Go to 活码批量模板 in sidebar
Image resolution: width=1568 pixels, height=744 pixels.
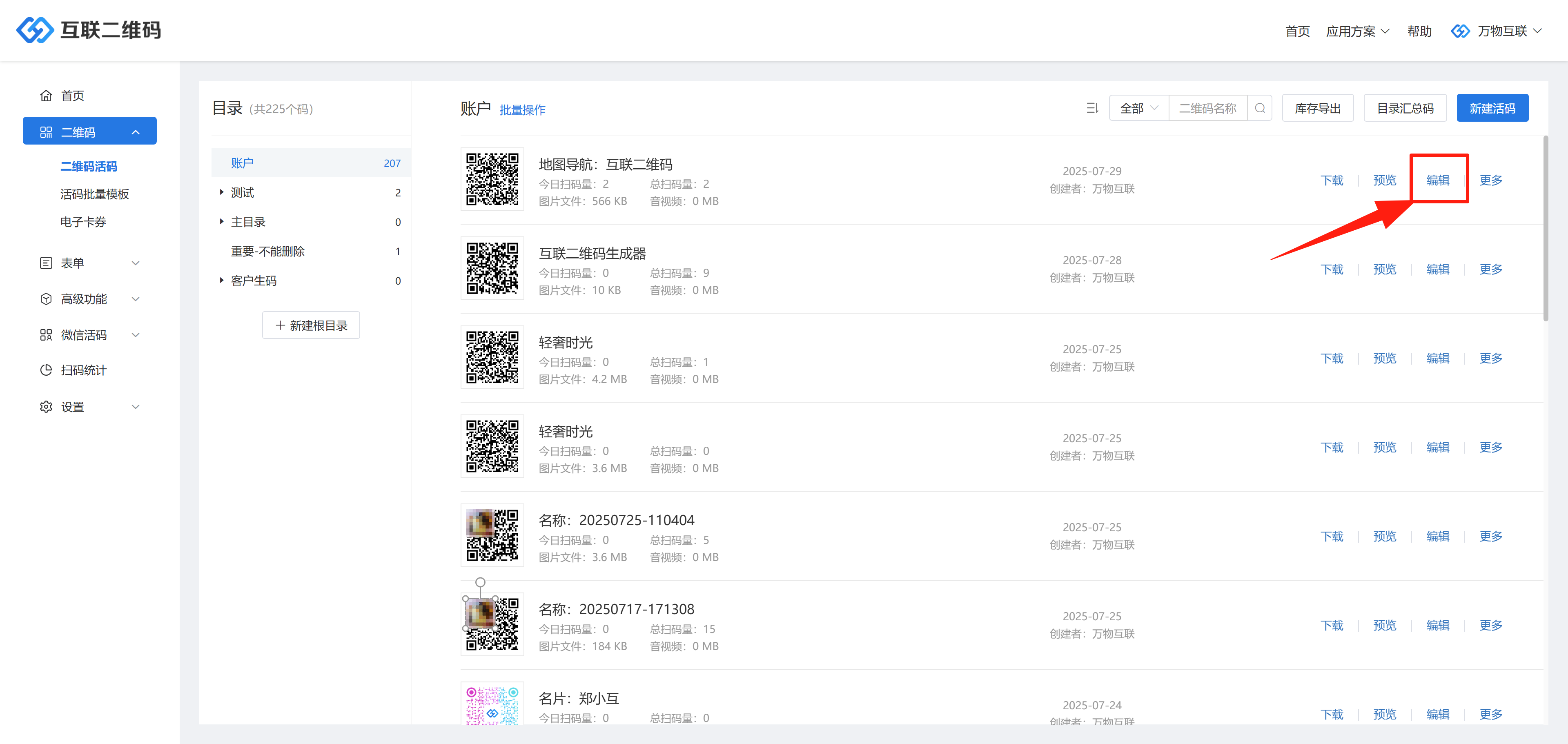(94, 194)
